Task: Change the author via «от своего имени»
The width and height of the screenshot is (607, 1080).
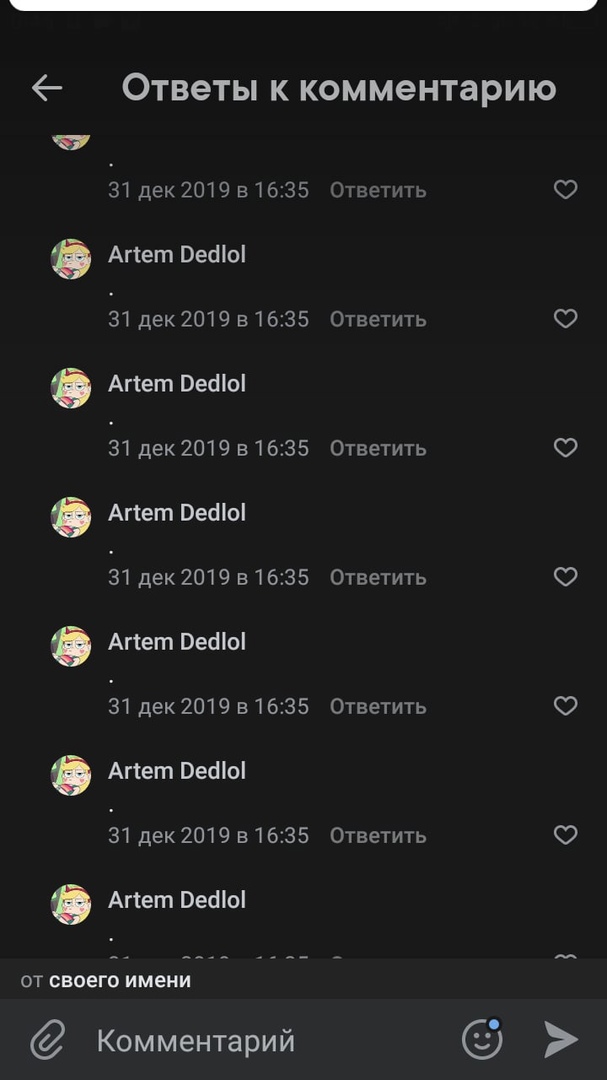Action: (x=106, y=980)
